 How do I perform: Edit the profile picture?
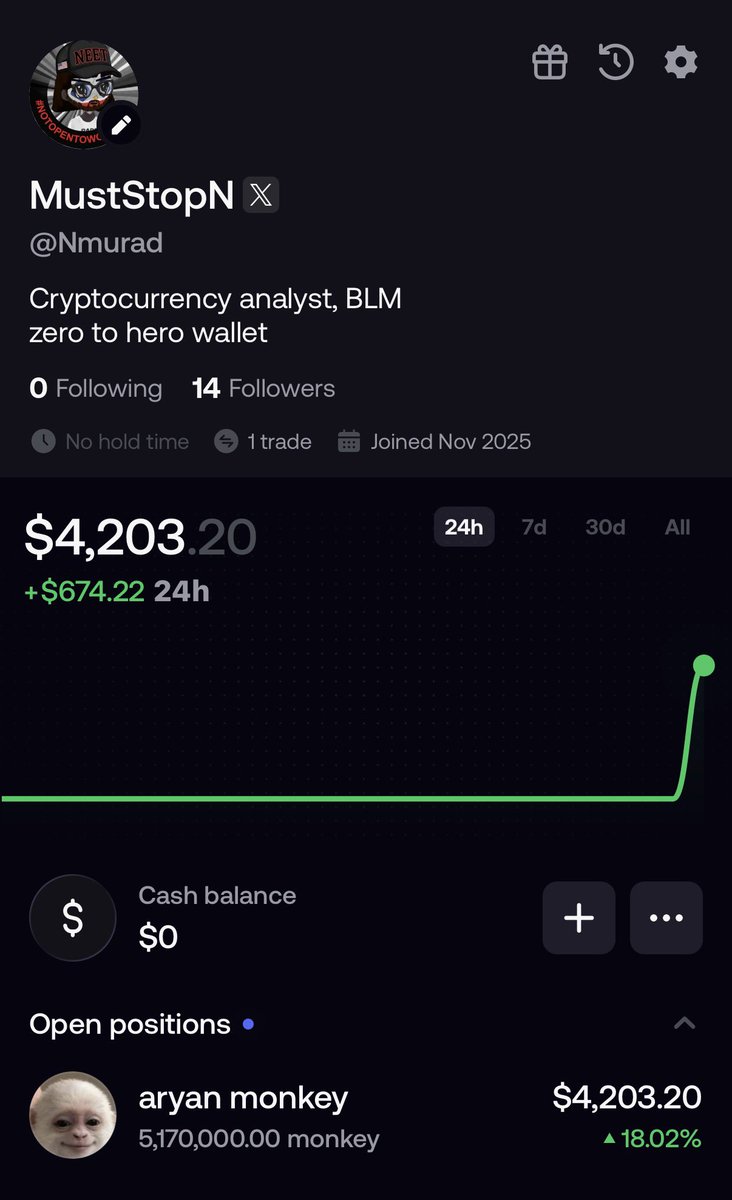[x=121, y=126]
